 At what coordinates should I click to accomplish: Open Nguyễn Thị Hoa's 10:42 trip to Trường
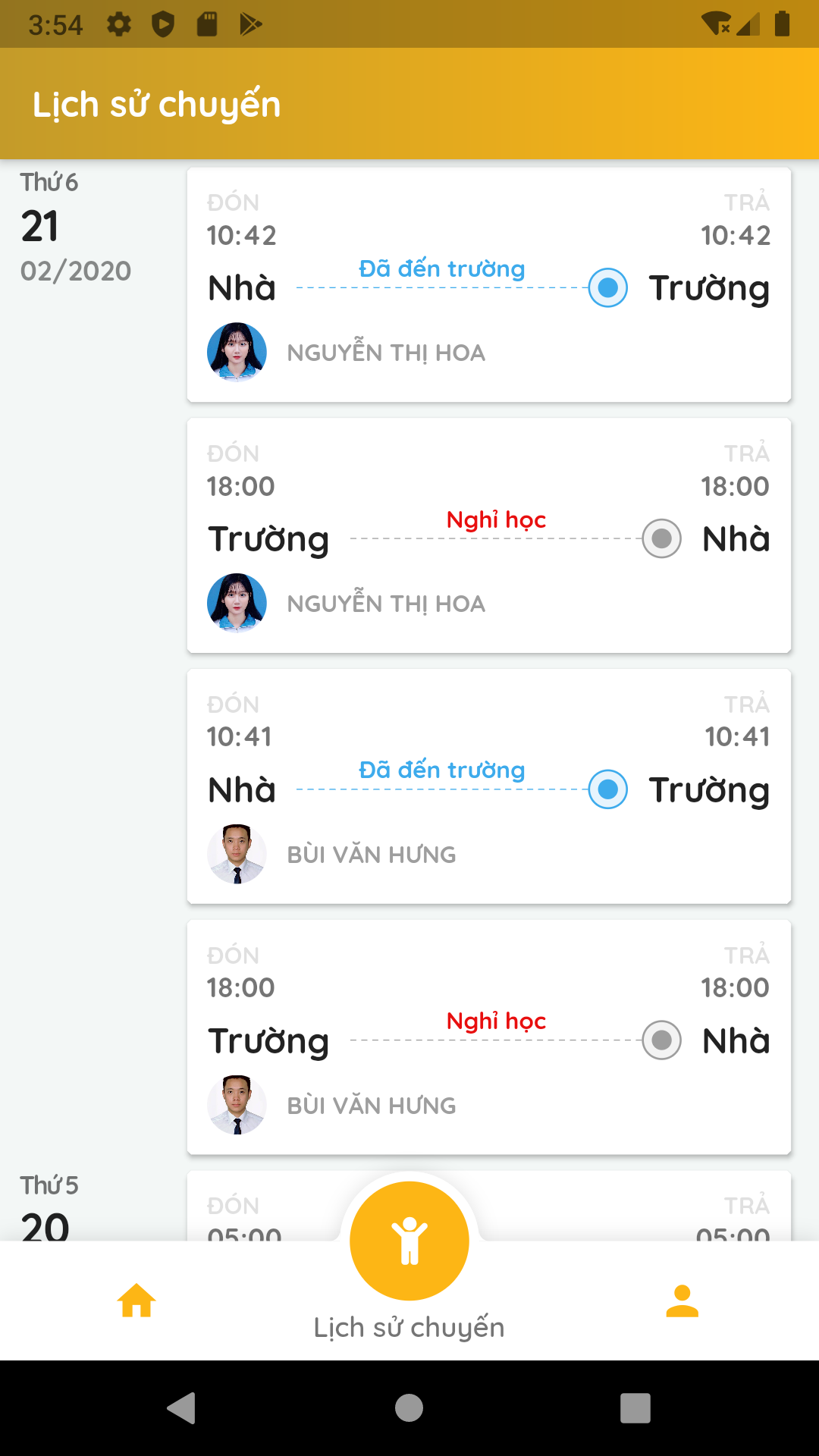[489, 284]
